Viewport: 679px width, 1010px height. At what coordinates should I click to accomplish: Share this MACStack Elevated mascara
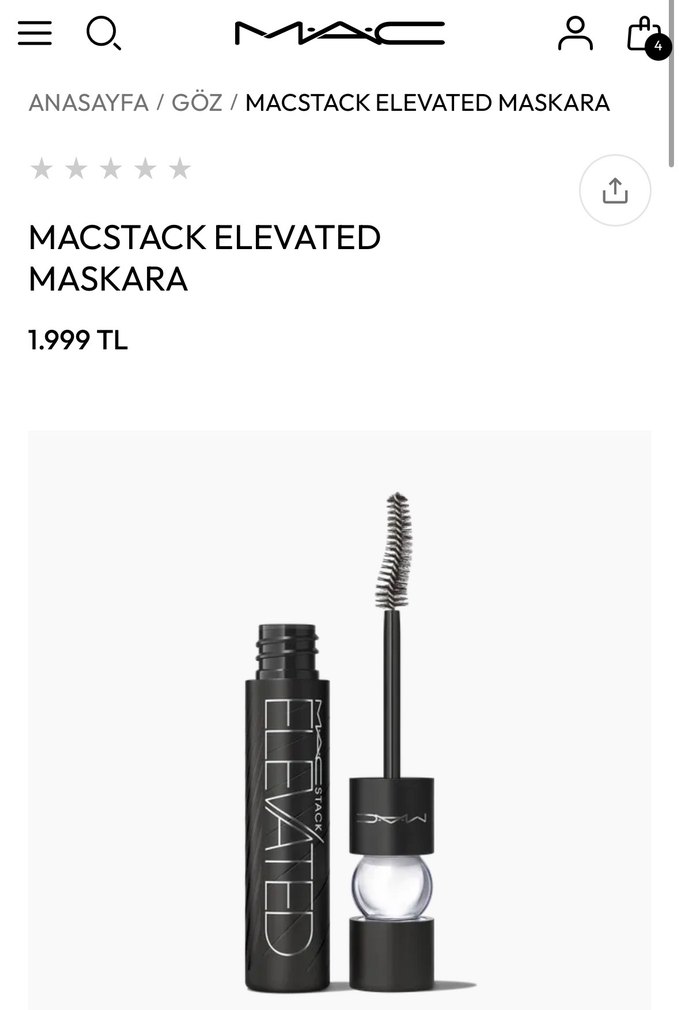click(614, 190)
